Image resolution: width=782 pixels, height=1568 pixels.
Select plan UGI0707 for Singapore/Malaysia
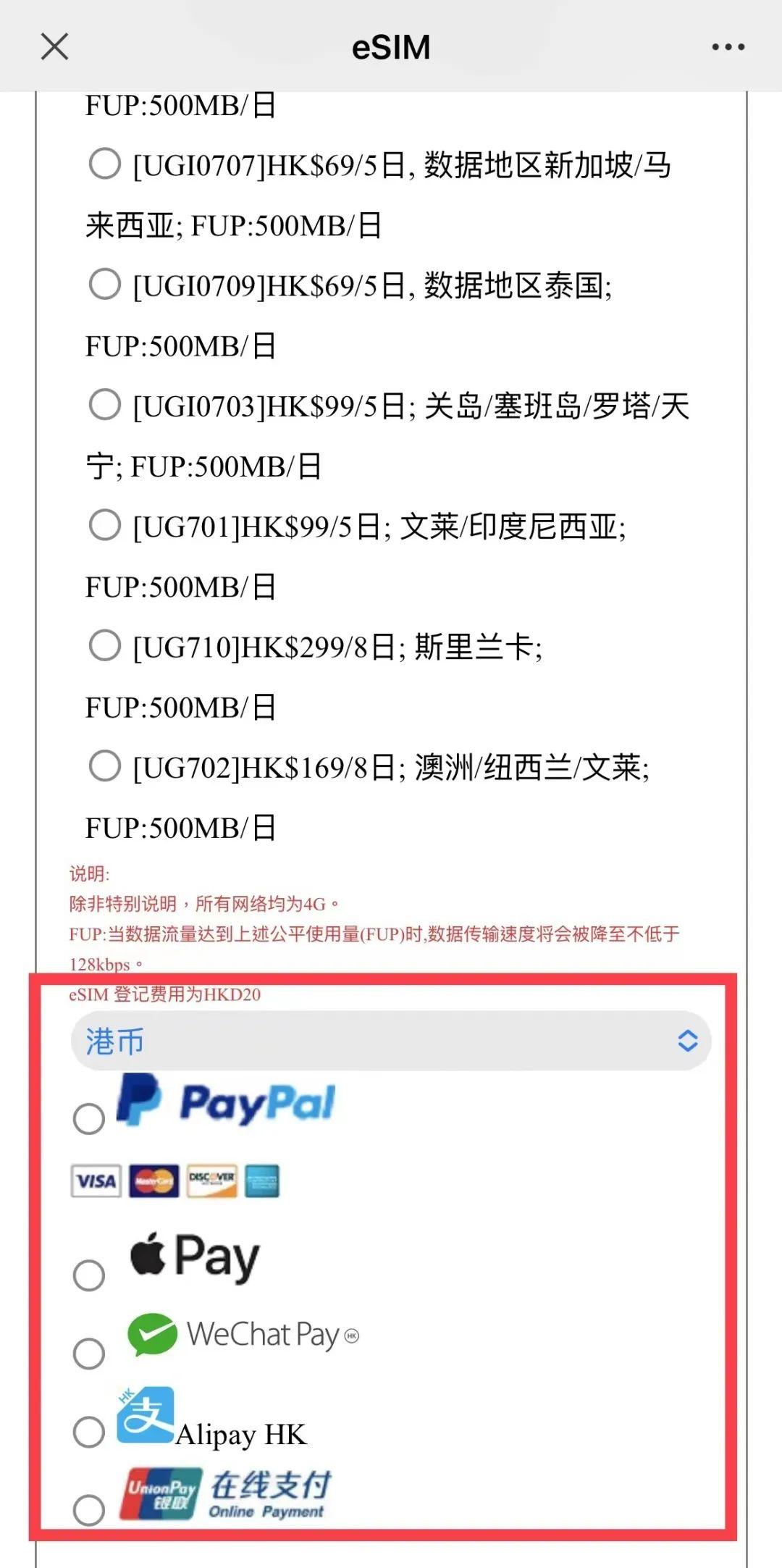(104, 164)
